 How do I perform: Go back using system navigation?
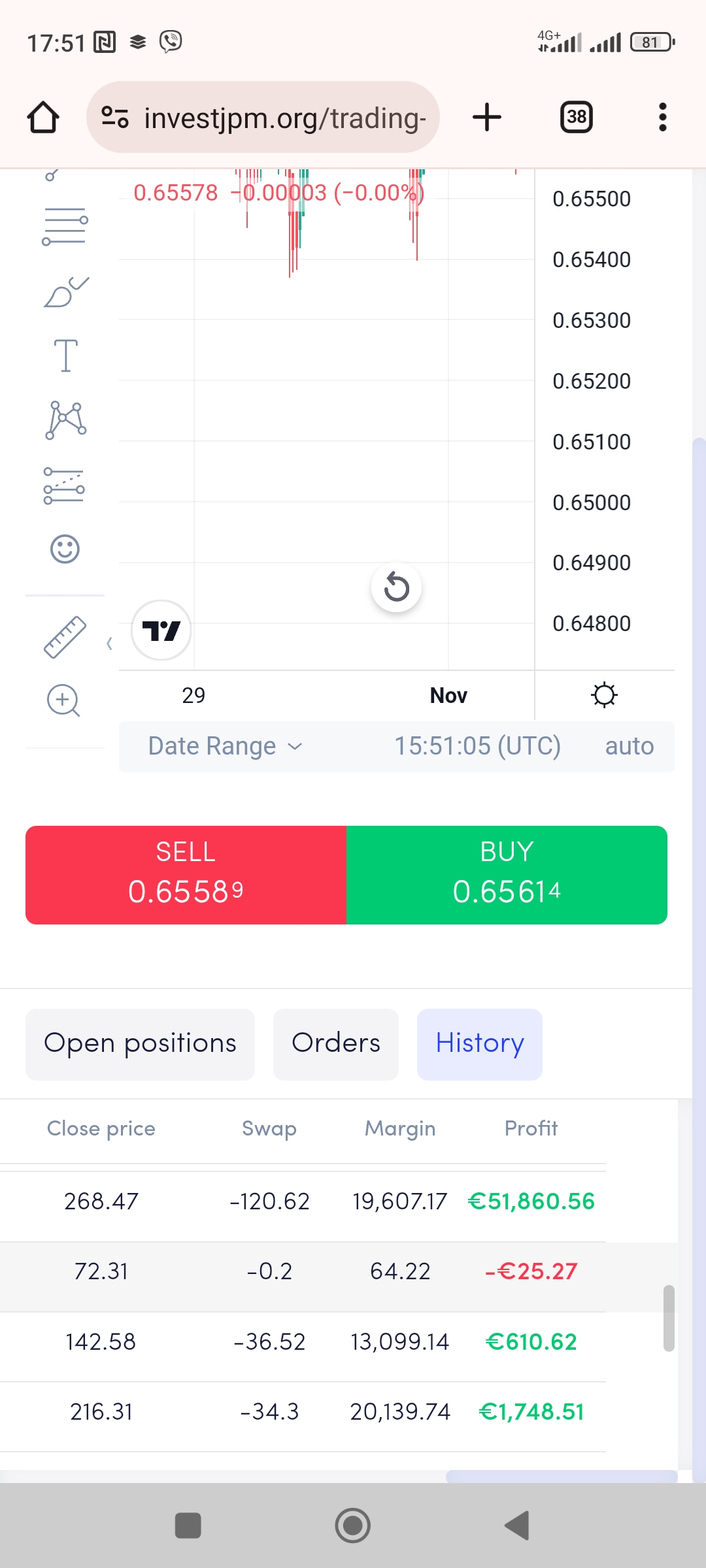517,1526
